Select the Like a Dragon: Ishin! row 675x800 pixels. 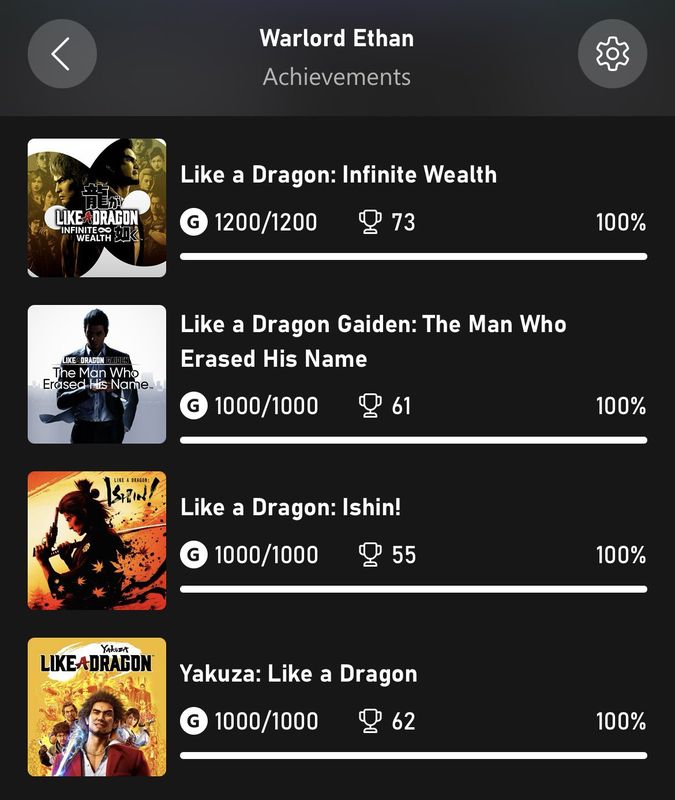coord(291,508)
